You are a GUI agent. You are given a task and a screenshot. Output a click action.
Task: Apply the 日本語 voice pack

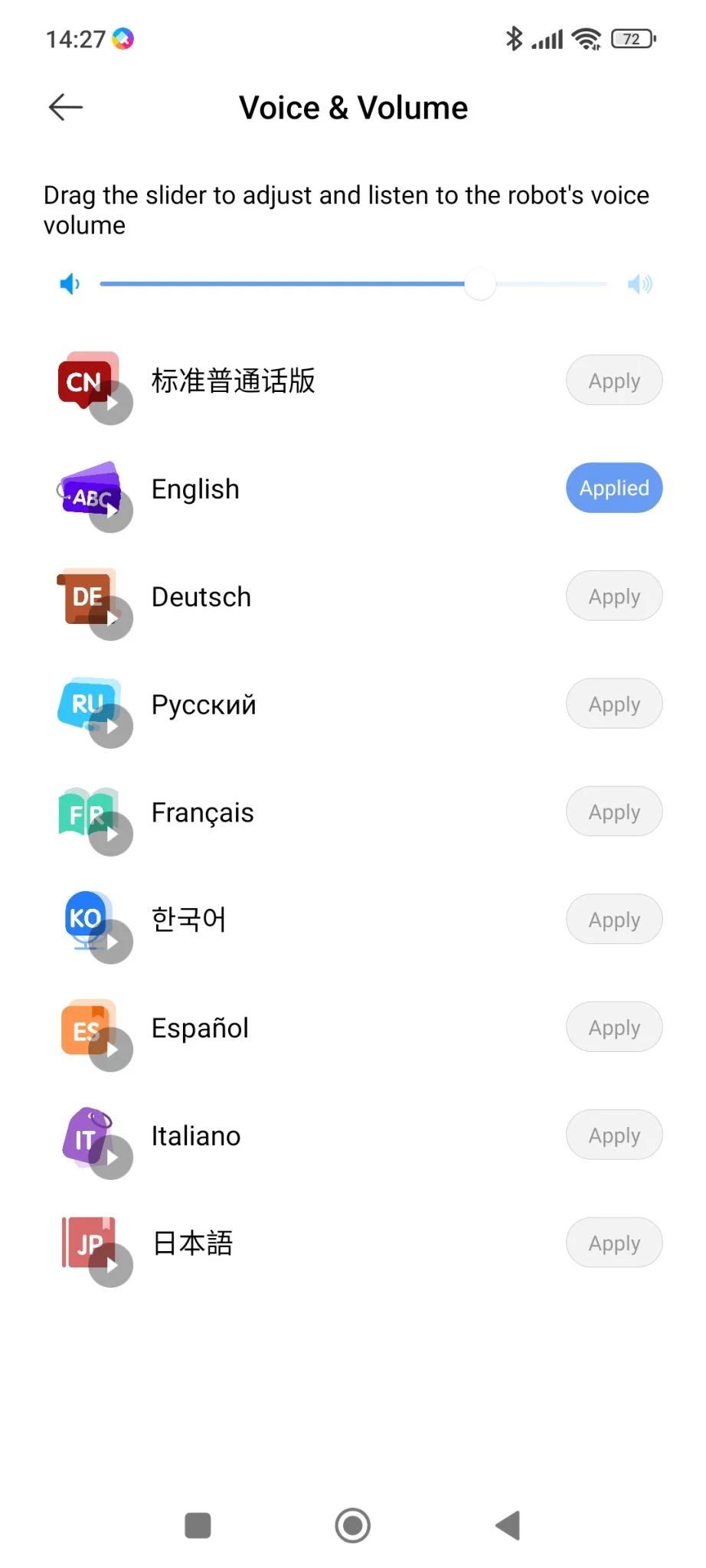coord(613,1243)
